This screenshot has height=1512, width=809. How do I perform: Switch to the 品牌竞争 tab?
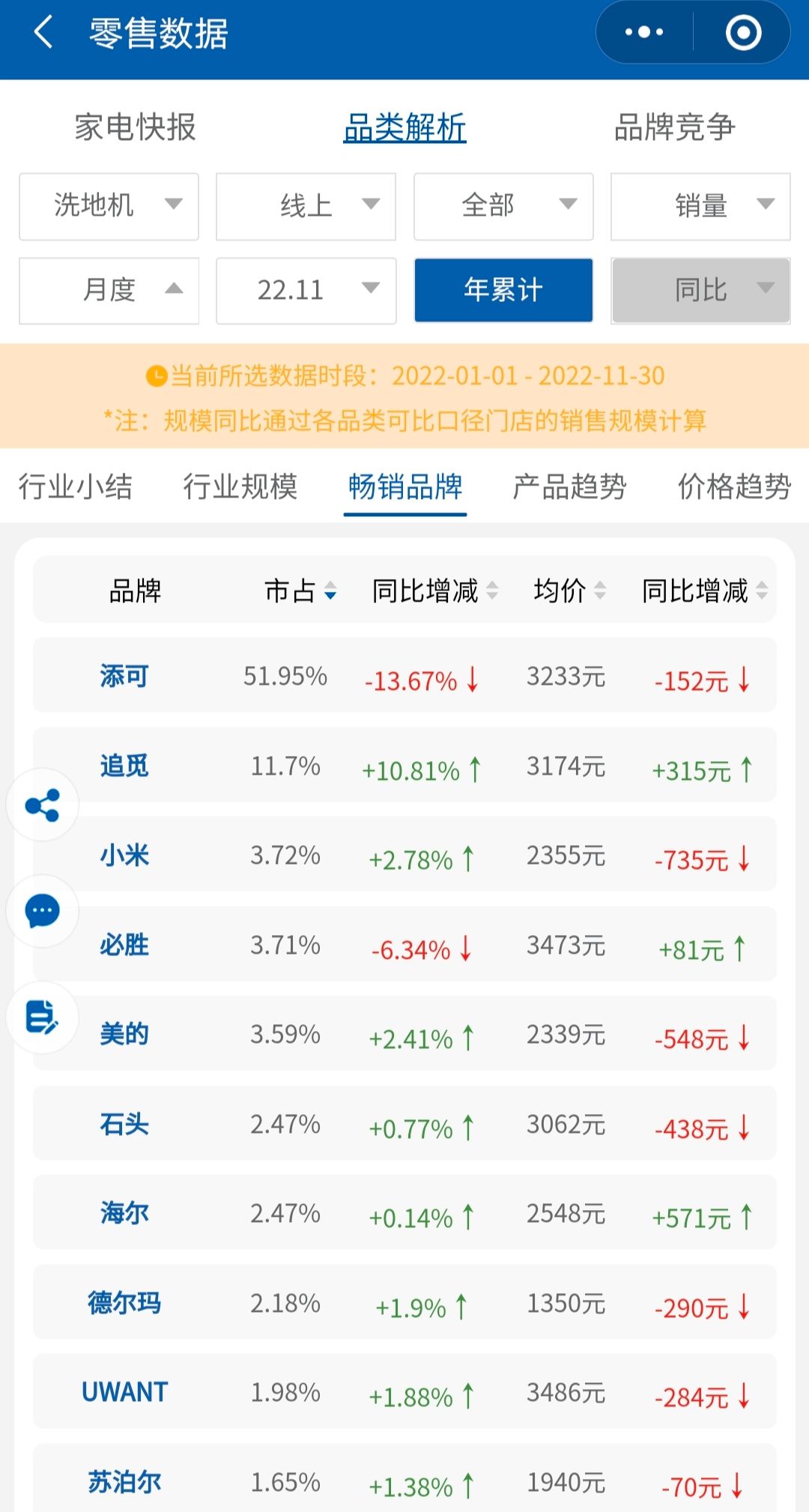674,127
